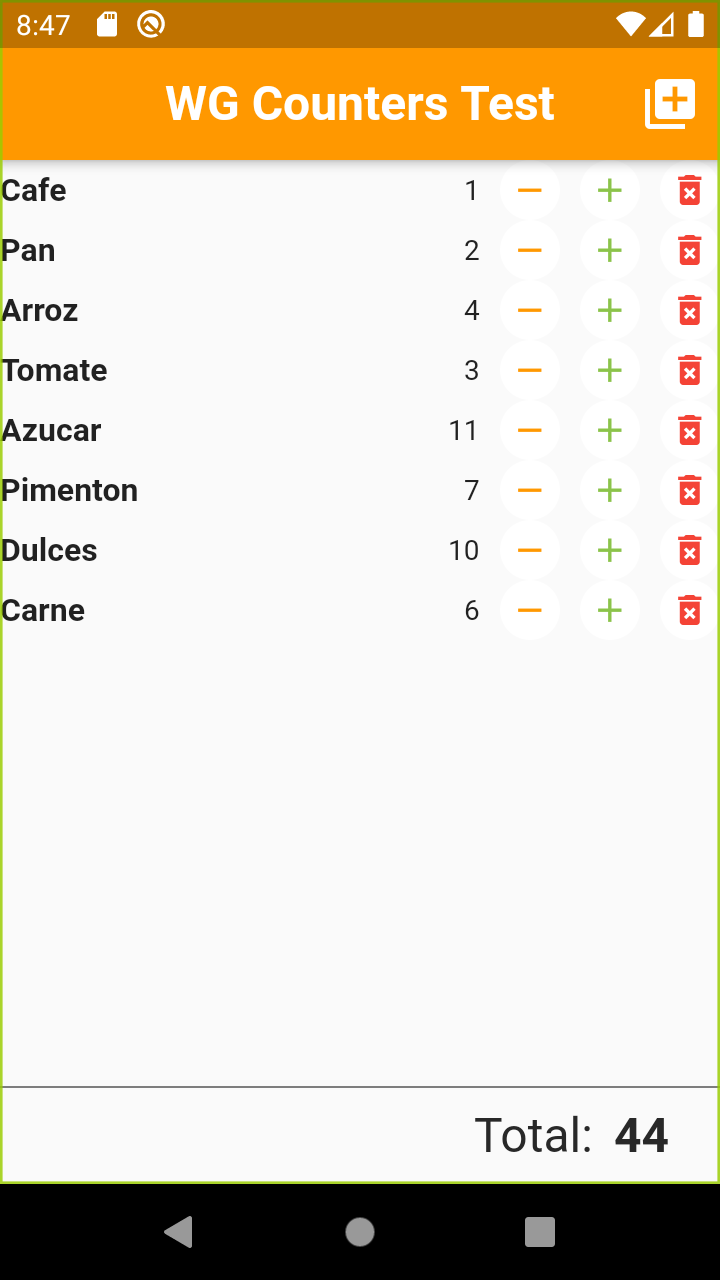Screen dimensions: 720x1280
Task: Delete the Dulces counter
Action: [689, 550]
